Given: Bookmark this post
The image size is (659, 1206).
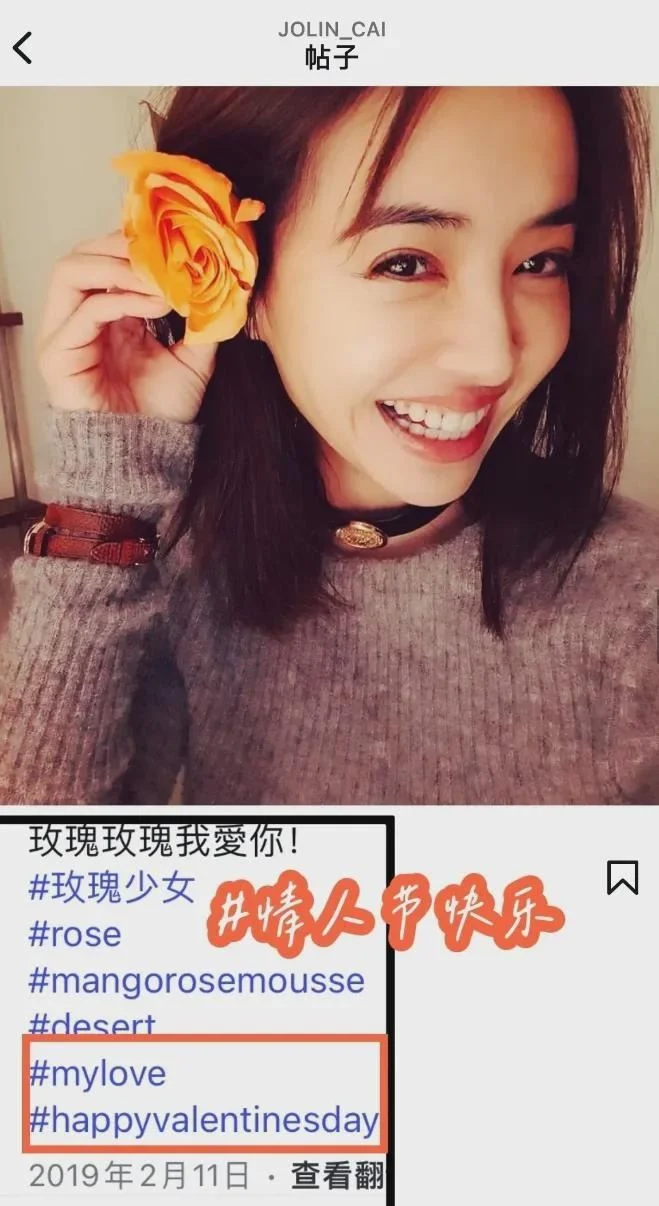Looking at the screenshot, I should [x=622, y=877].
